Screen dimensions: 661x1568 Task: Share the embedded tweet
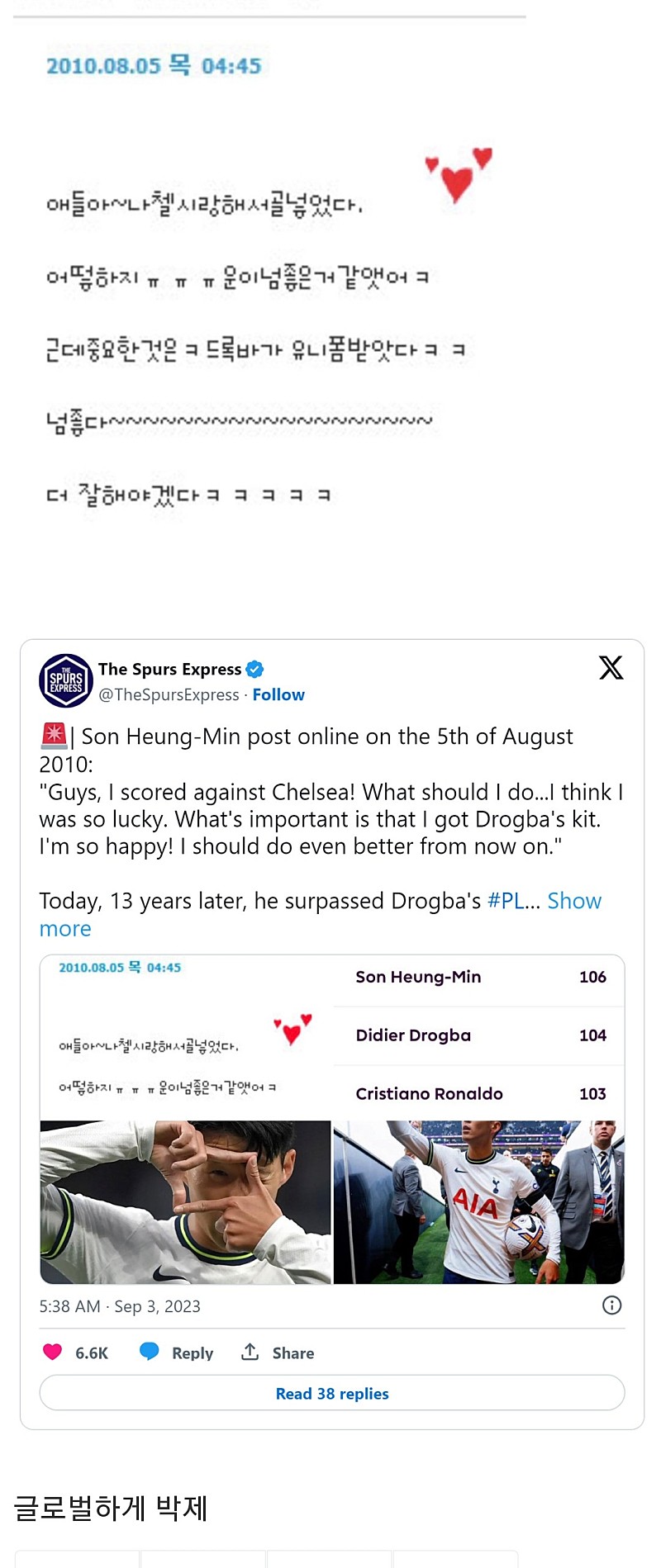pos(278,1352)
